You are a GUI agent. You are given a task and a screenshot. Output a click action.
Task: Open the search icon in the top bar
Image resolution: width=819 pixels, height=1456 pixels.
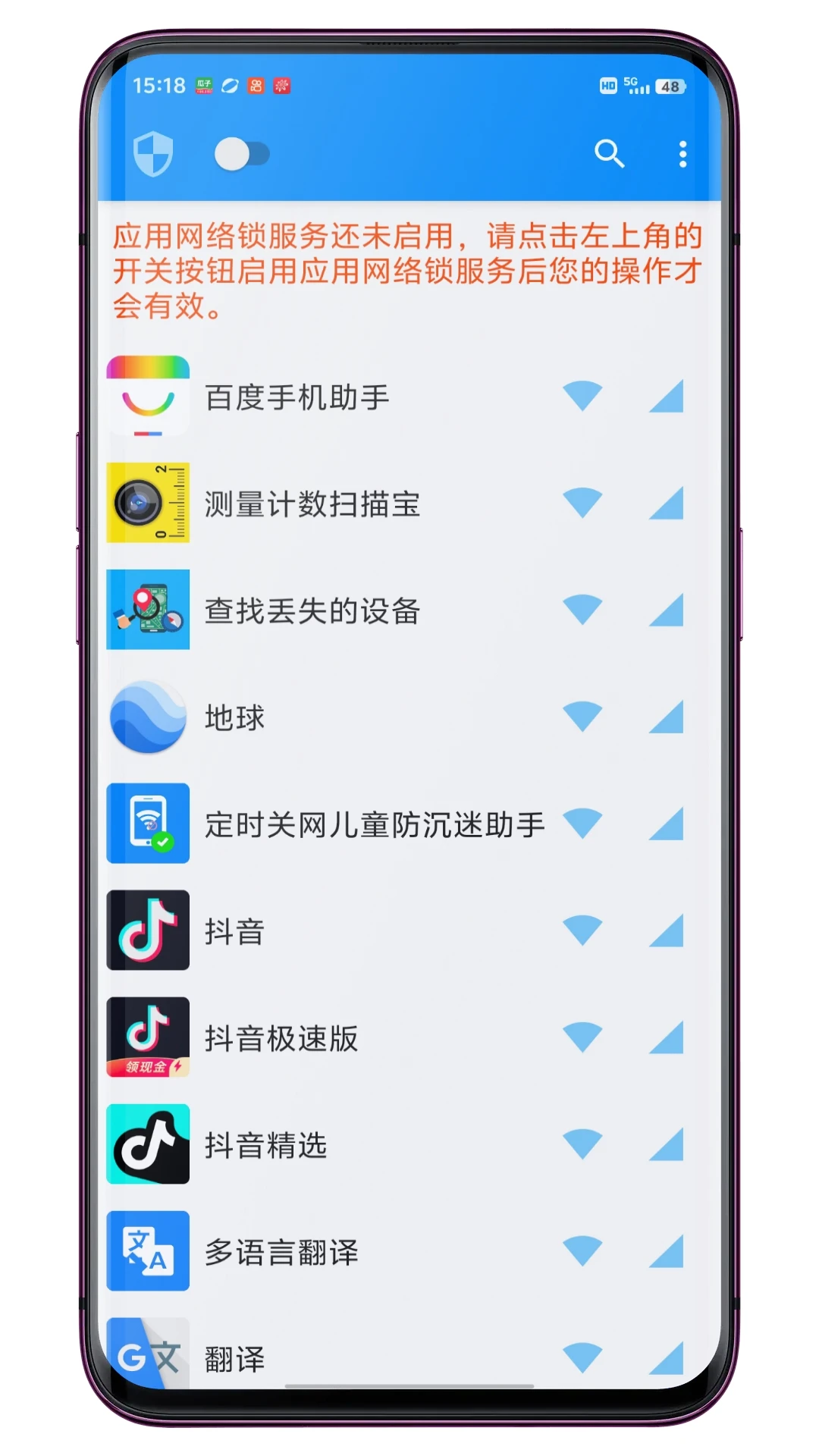click(609, 154)
